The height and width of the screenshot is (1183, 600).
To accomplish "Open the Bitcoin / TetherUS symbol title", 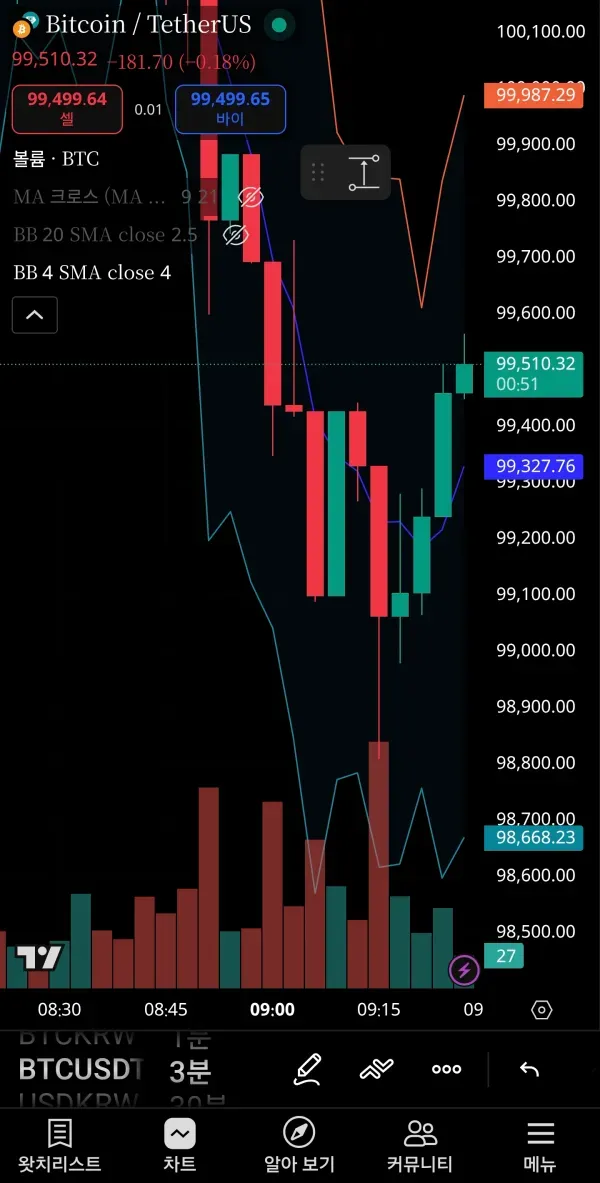I will coord(148,25).
